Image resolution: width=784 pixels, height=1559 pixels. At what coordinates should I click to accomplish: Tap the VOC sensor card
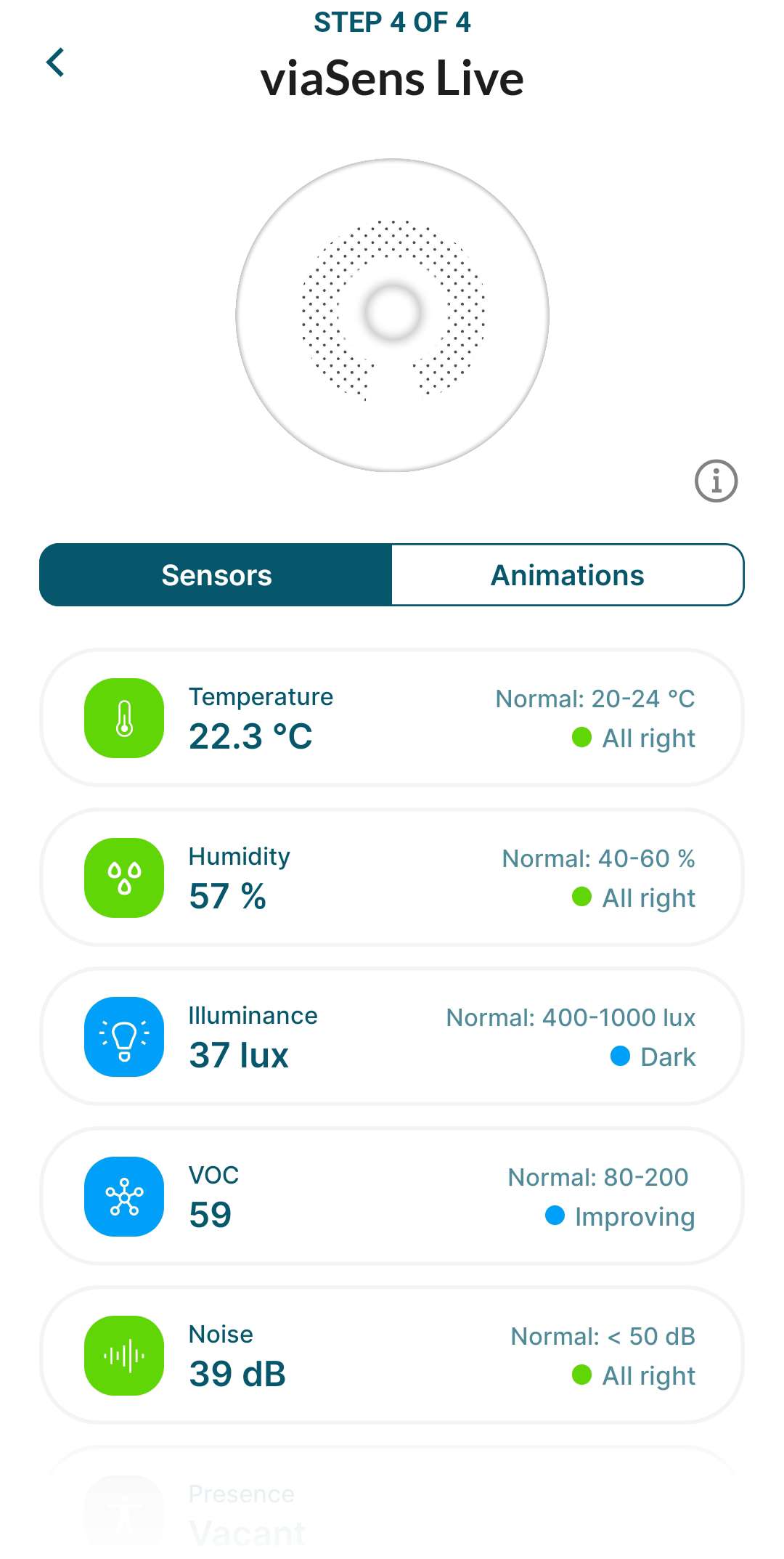392,1196
